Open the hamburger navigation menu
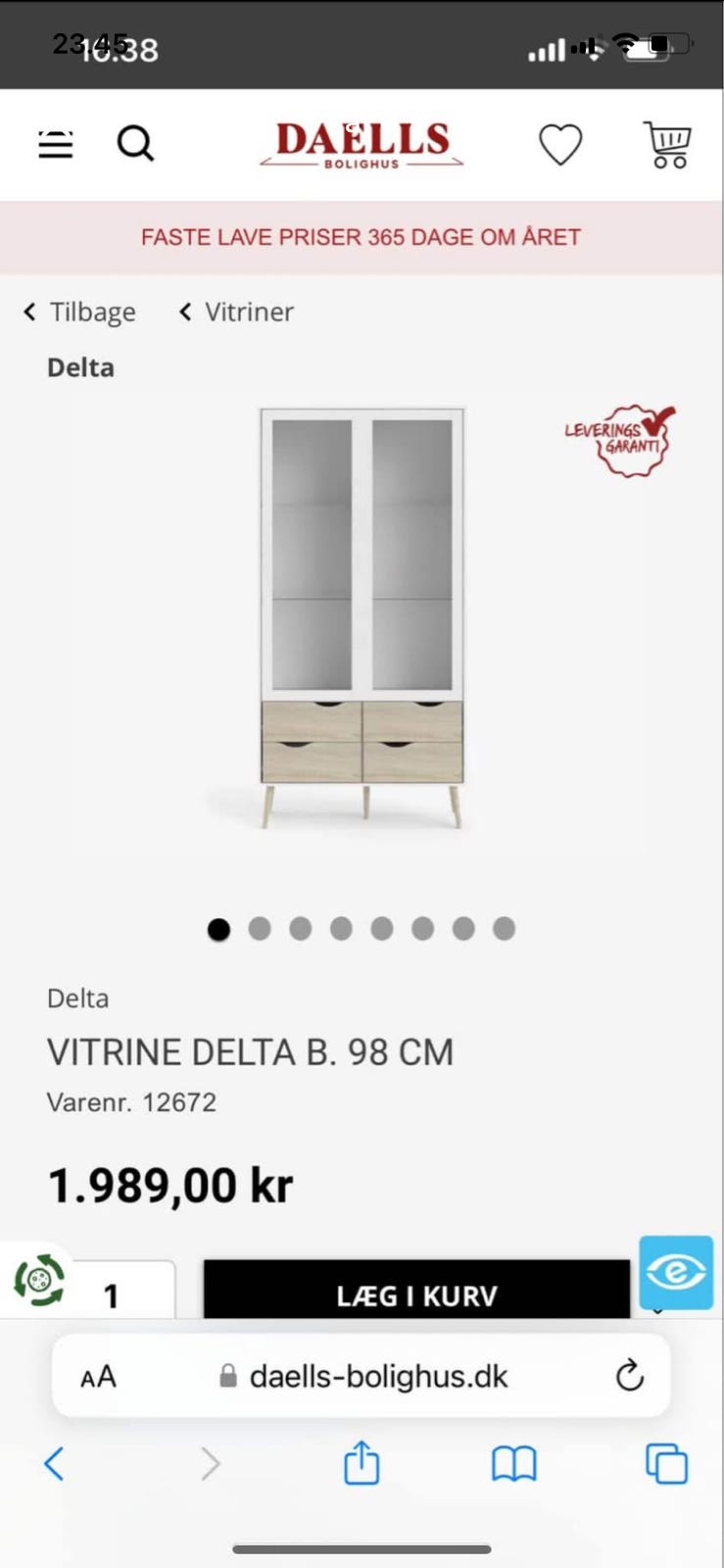Screen dimensions: 724x1568 [x=56, y=143]
